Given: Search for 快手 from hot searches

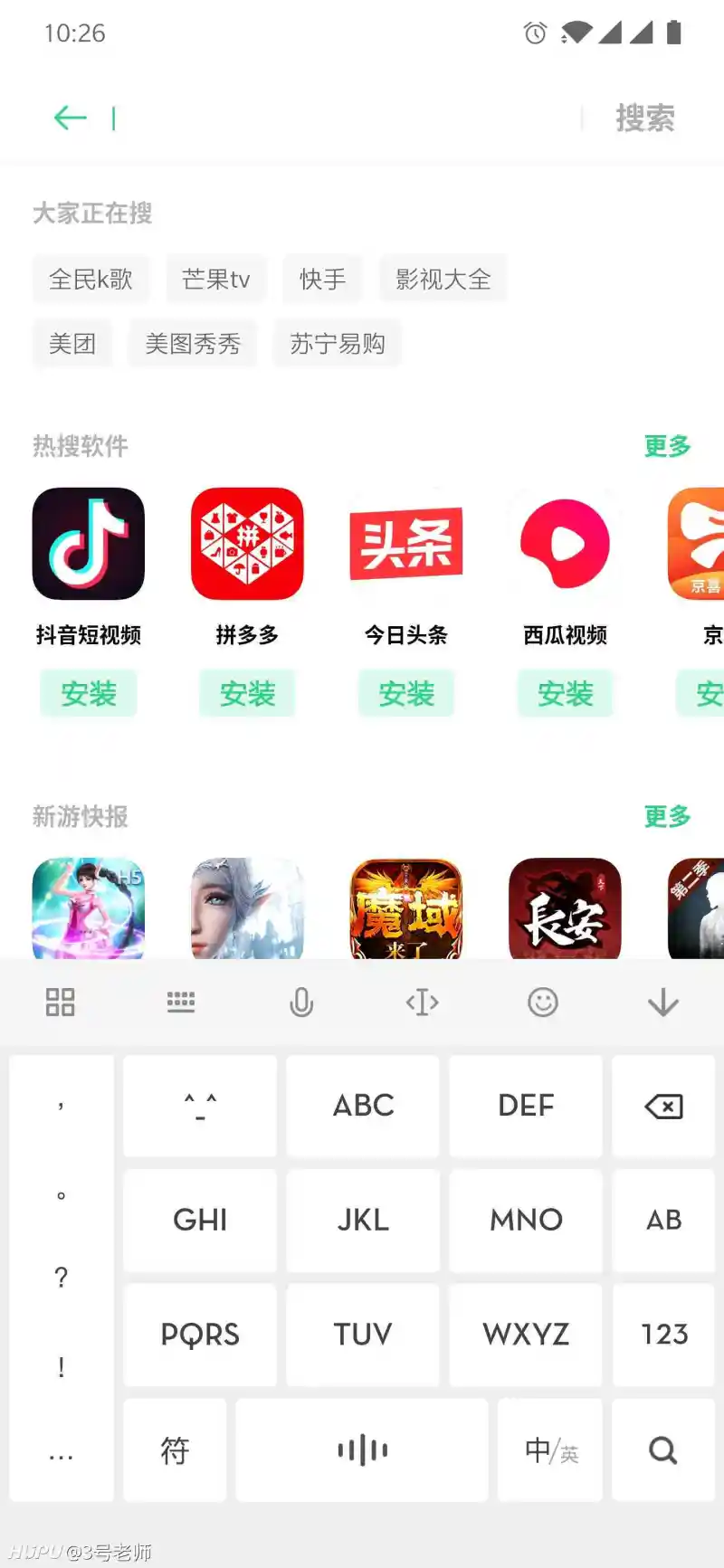Looking at the screenshot, I should click(x=323, y=279).
